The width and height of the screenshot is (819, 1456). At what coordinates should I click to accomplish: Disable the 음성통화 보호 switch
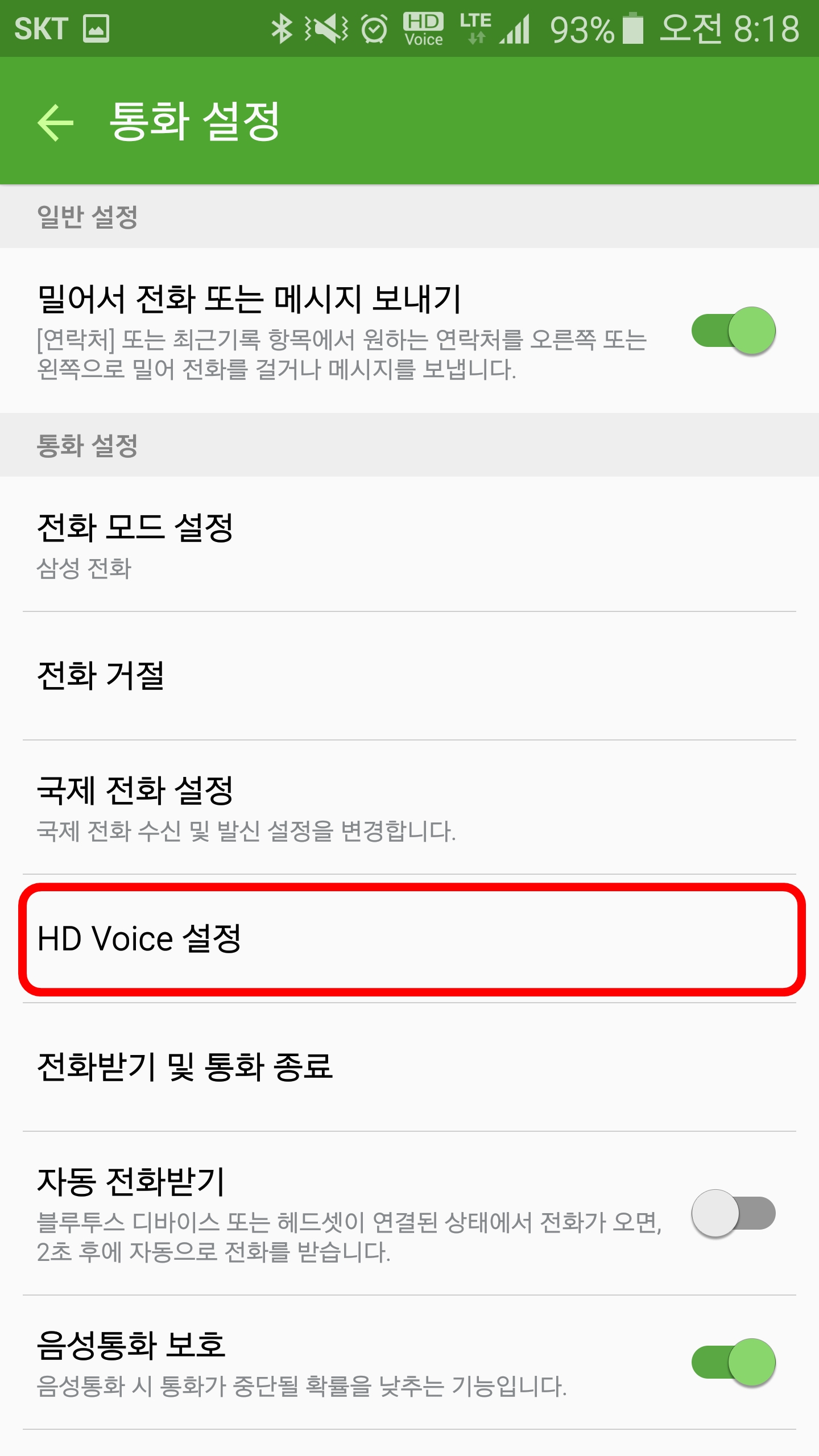(733, 1362)
